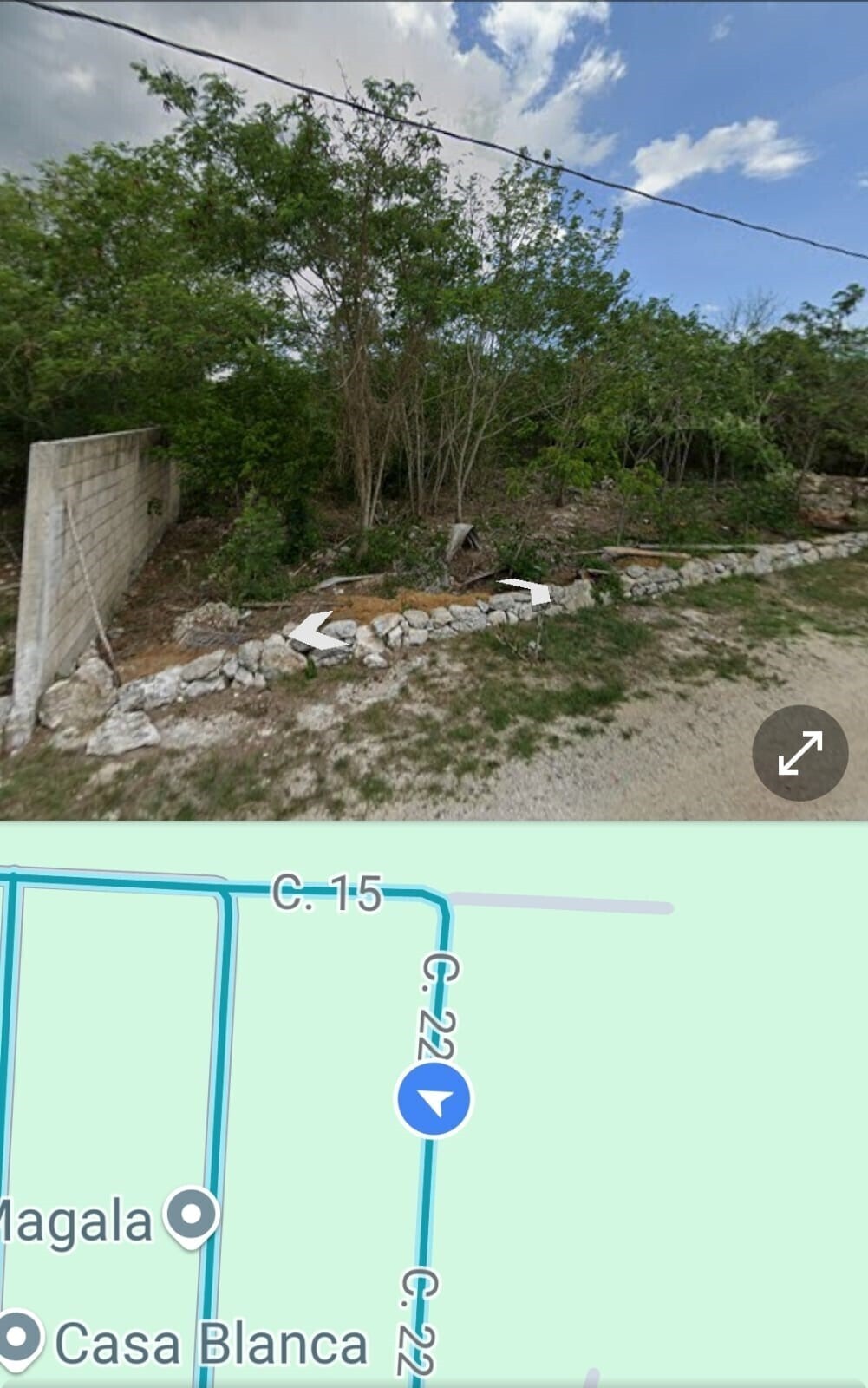
Task: Tap the blue Street View position marker
Action: (434, 1101)
